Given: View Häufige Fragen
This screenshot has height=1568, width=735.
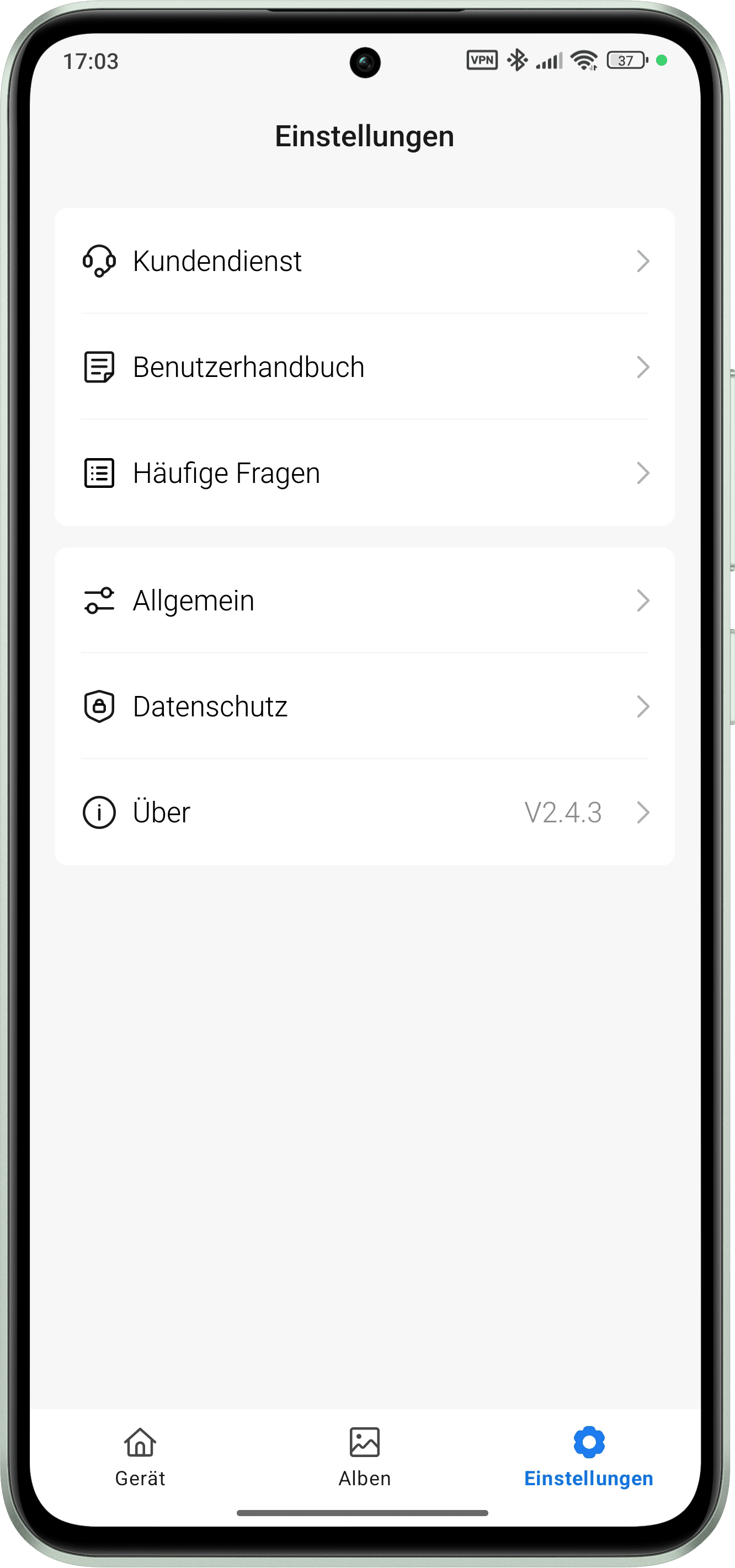Looking at the screenshot, I should click(364, 473).
